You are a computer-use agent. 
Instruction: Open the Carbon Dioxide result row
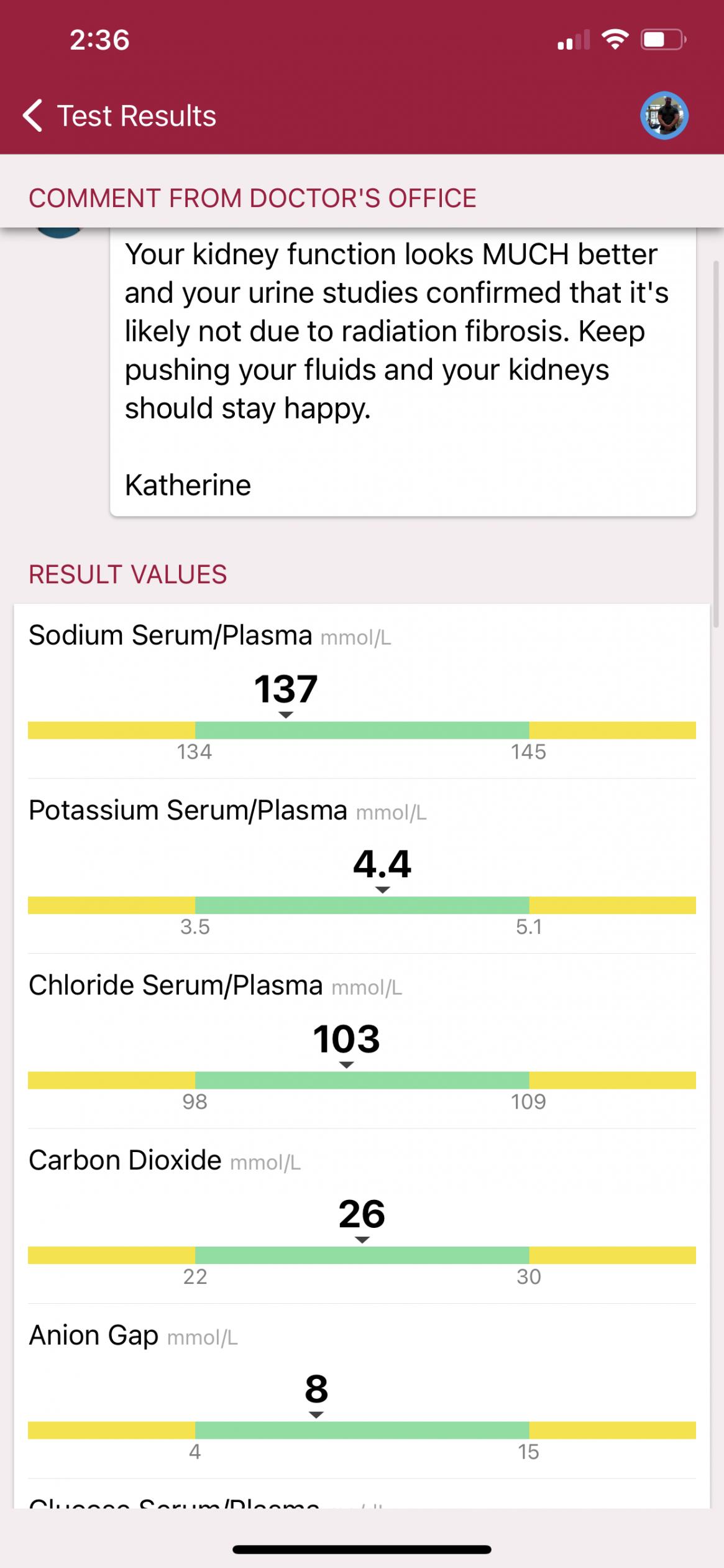point(362,1216)
